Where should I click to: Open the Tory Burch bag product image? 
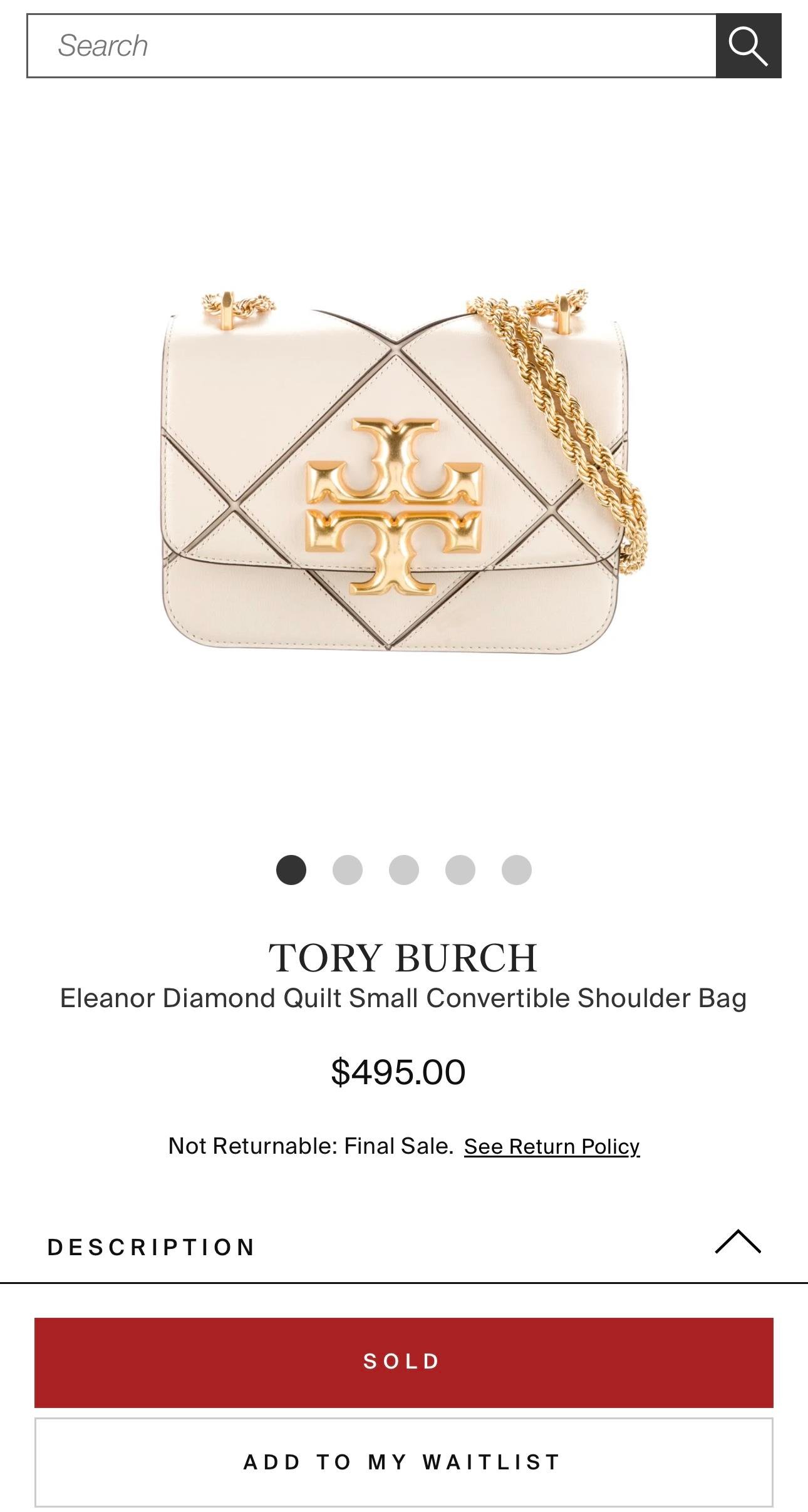click(x=404, y=471)
